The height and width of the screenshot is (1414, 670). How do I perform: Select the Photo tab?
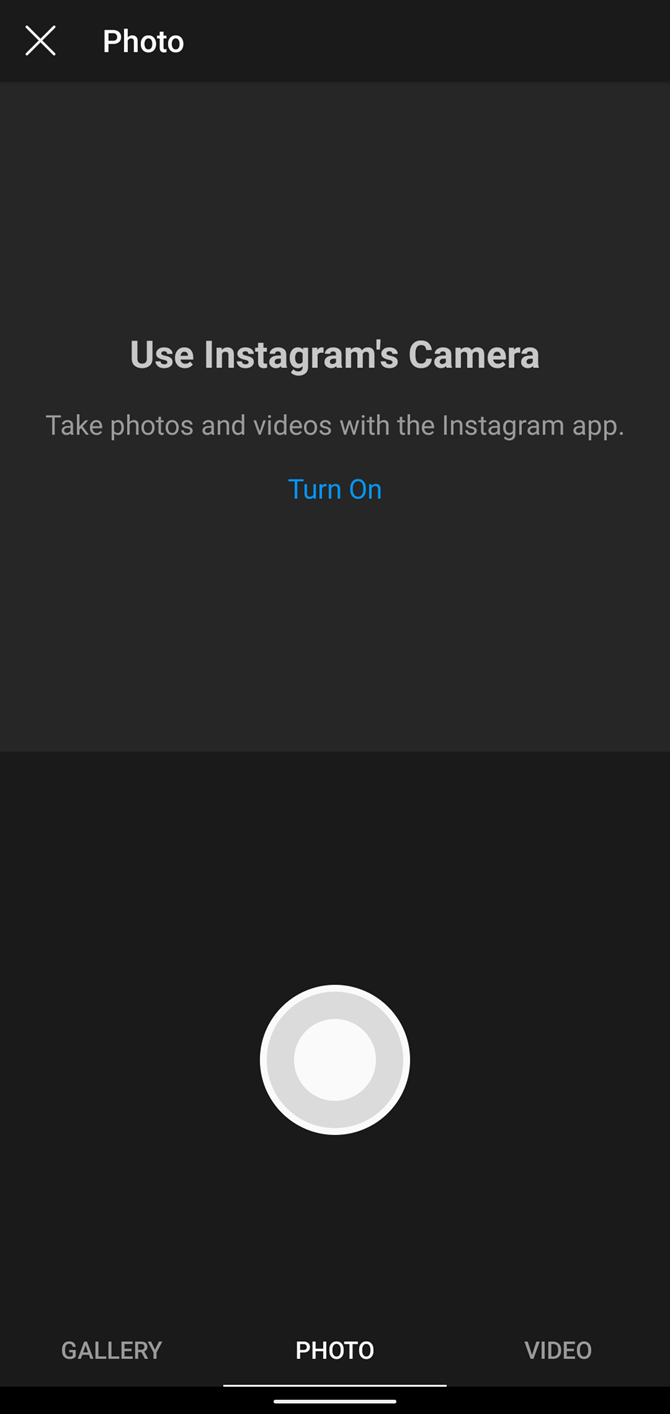tap(335, 1350)
